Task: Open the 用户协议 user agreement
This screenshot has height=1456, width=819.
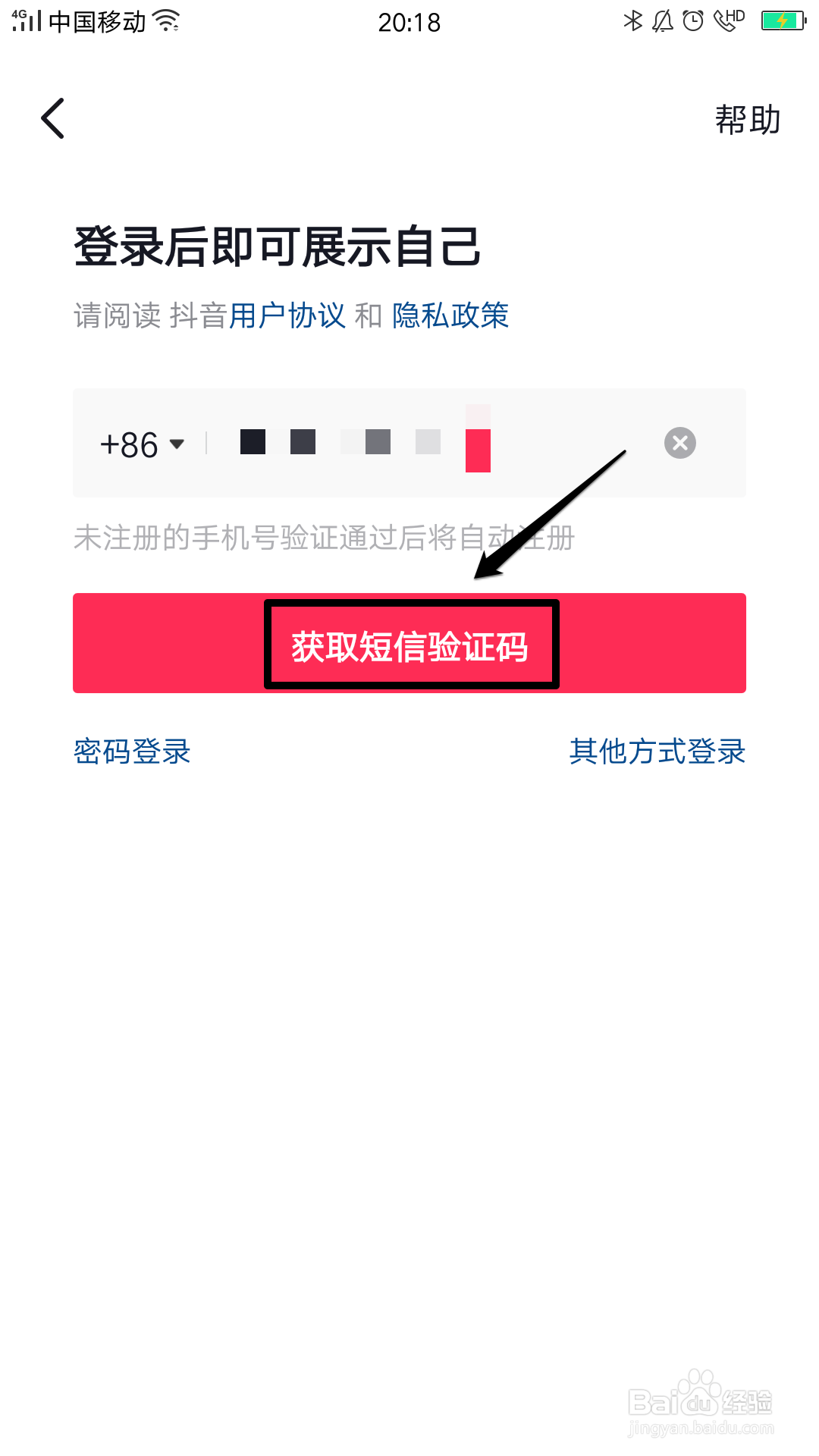Action: 287,315
